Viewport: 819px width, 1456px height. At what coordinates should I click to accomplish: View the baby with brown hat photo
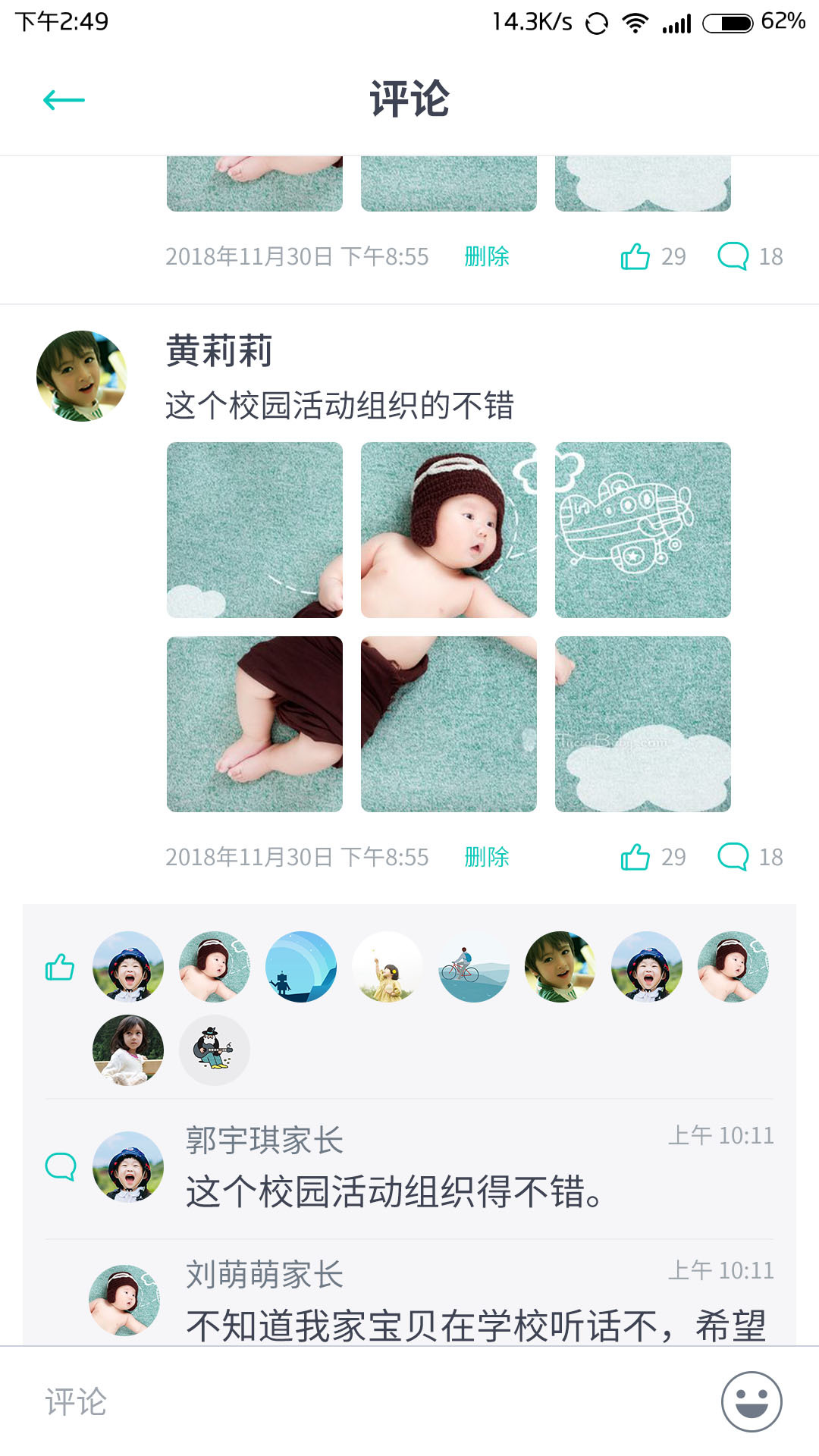pos(448,530)
